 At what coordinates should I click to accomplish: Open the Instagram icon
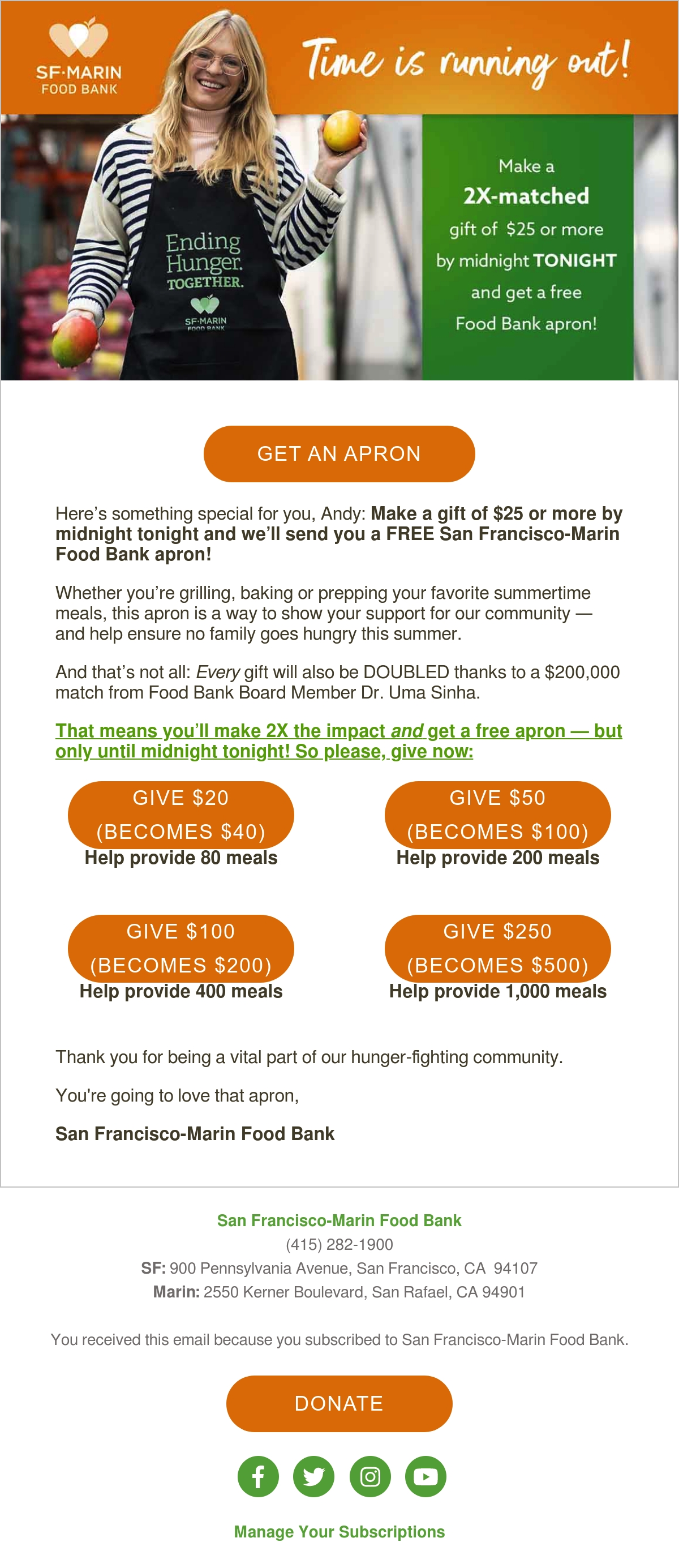tap(370, 1476)
